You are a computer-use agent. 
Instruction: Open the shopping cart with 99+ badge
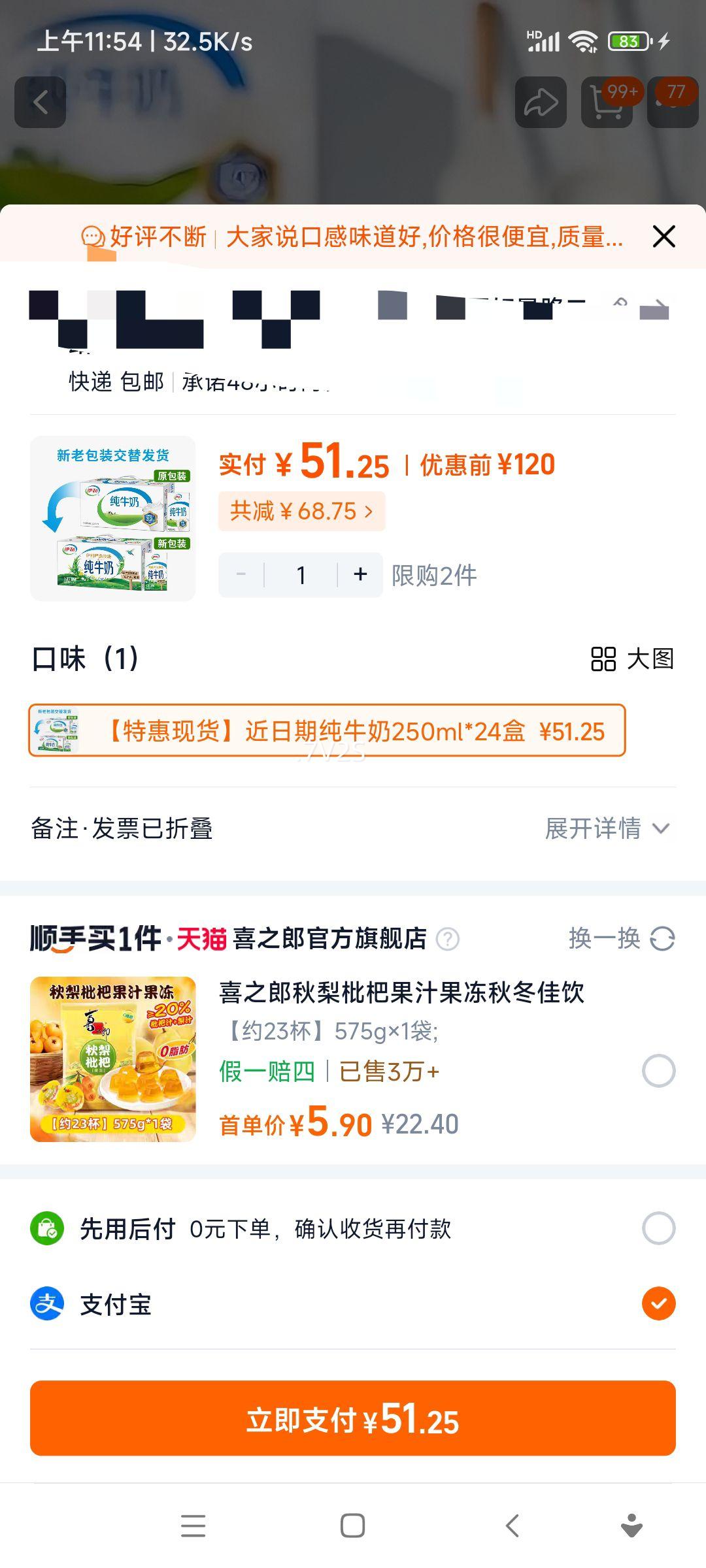[607, 103]
